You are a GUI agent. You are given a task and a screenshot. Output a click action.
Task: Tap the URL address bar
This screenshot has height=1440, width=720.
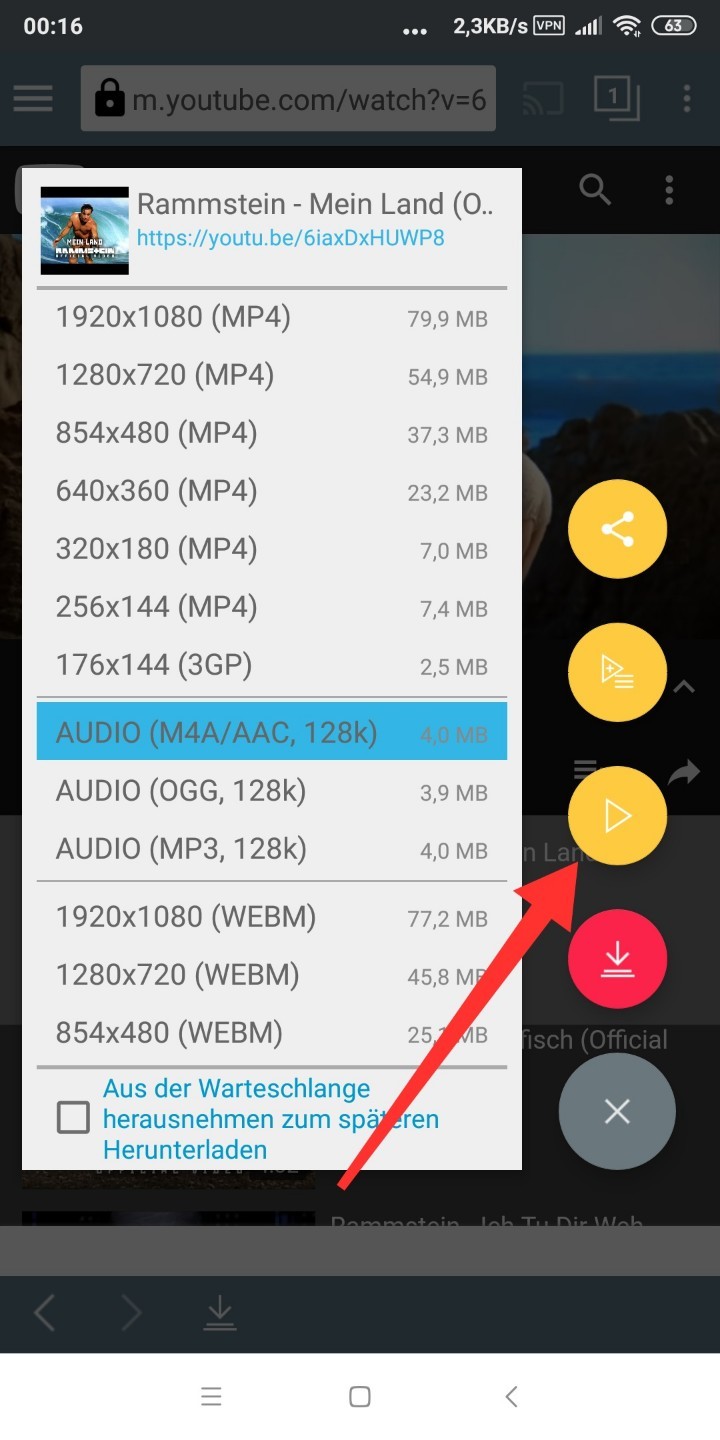(288, 99)
